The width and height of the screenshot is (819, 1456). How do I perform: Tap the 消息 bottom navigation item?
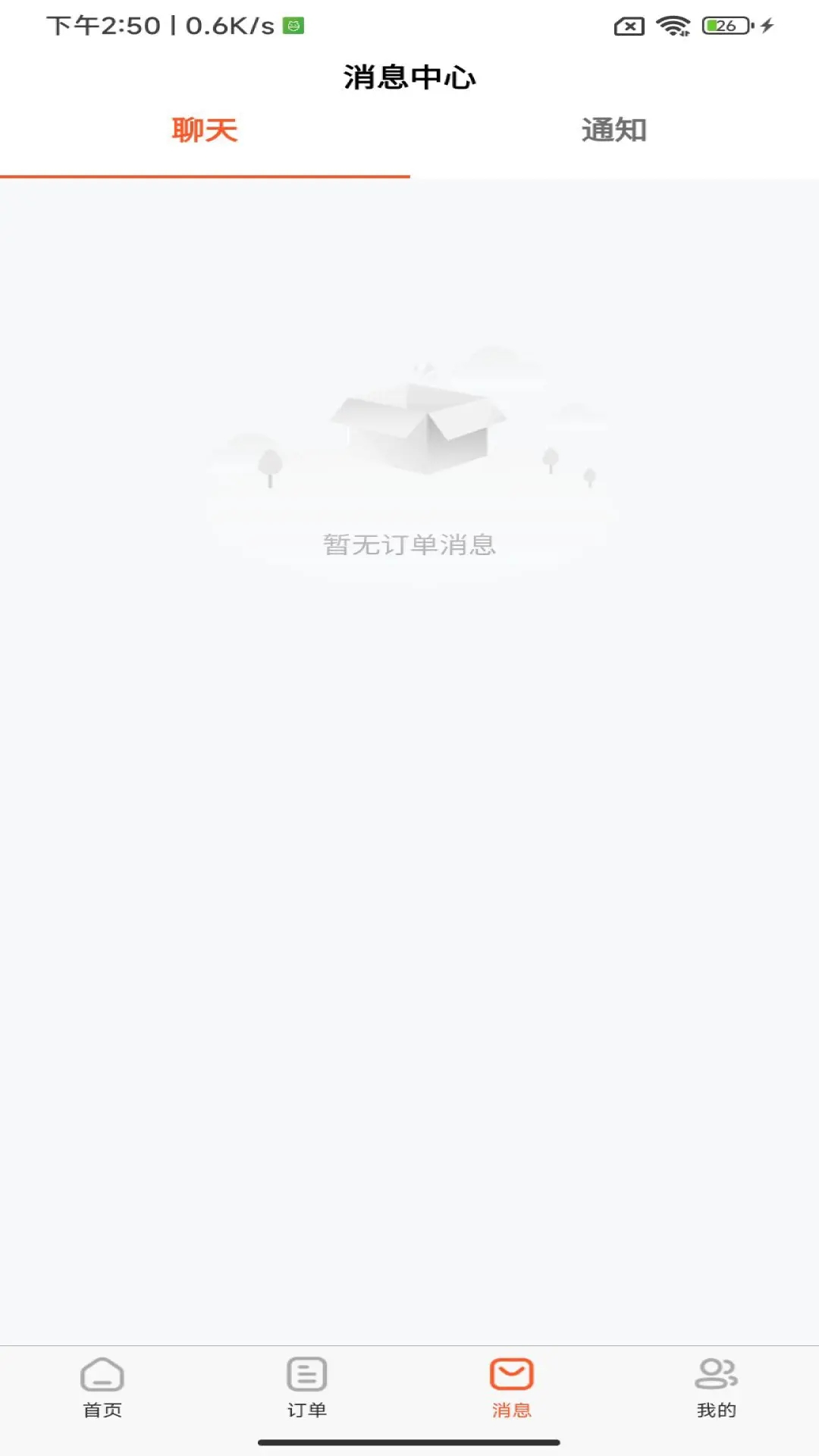(512, 1389)
